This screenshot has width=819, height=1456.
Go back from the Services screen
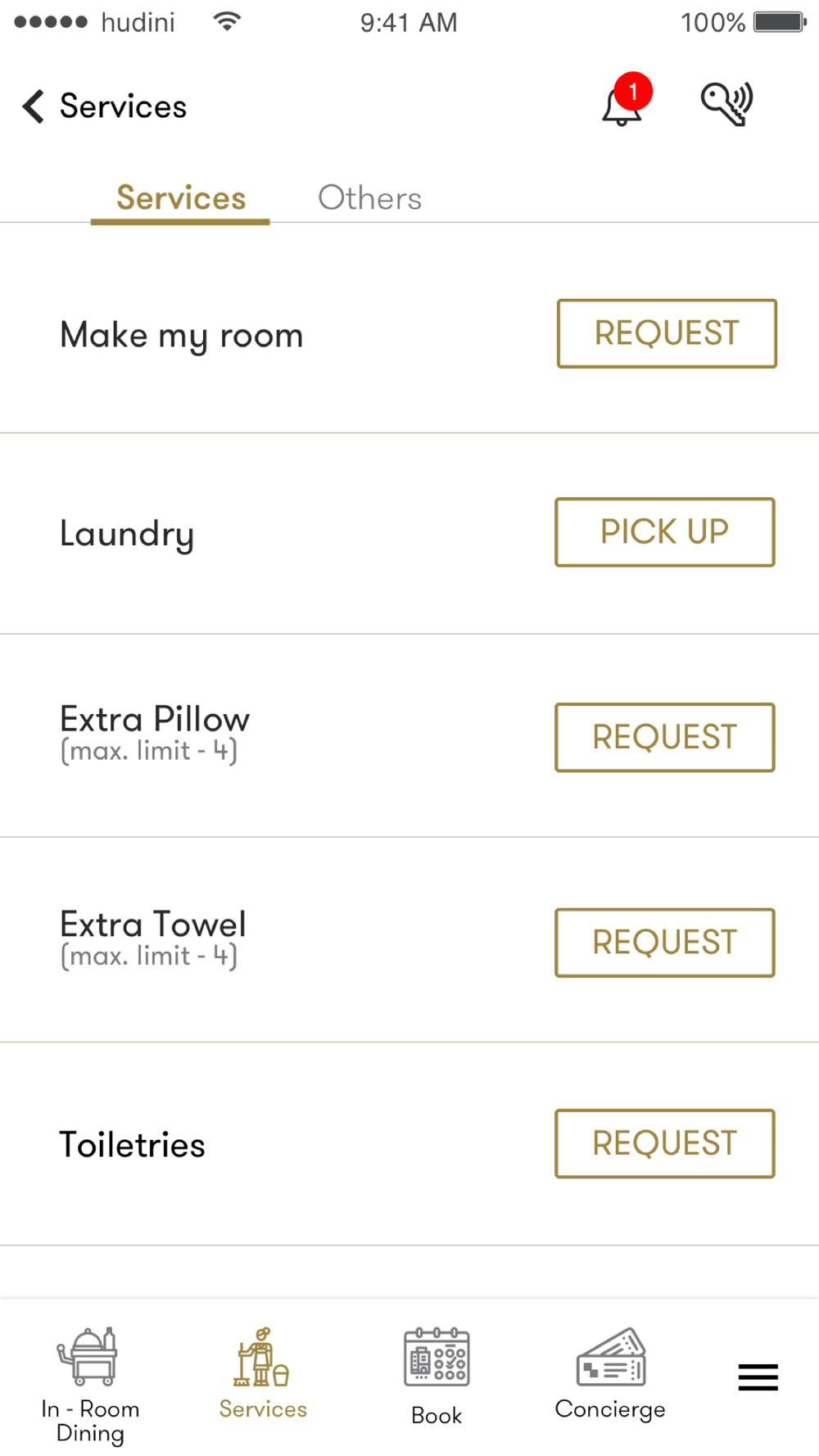tap(34, 106)
